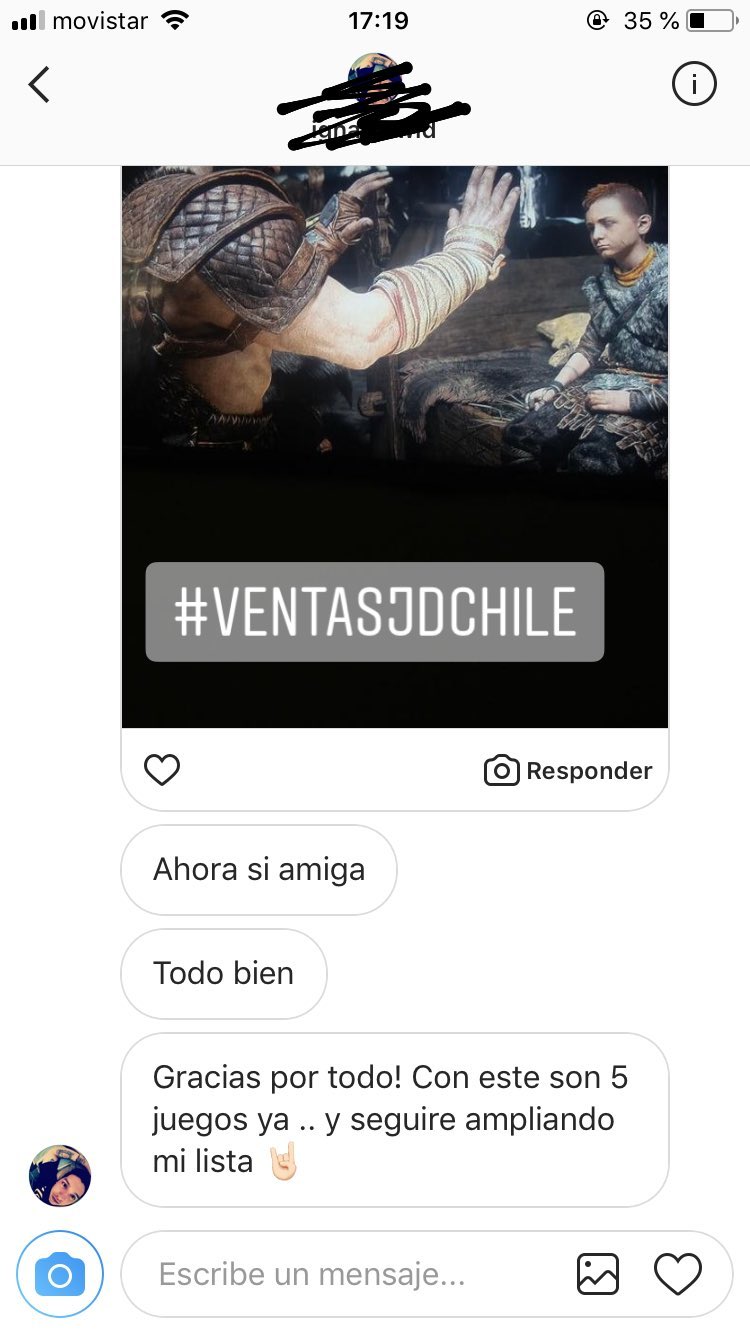Like the shared story with the heart
Screen dimensions: 750x1334
click(x=162, y=770)
